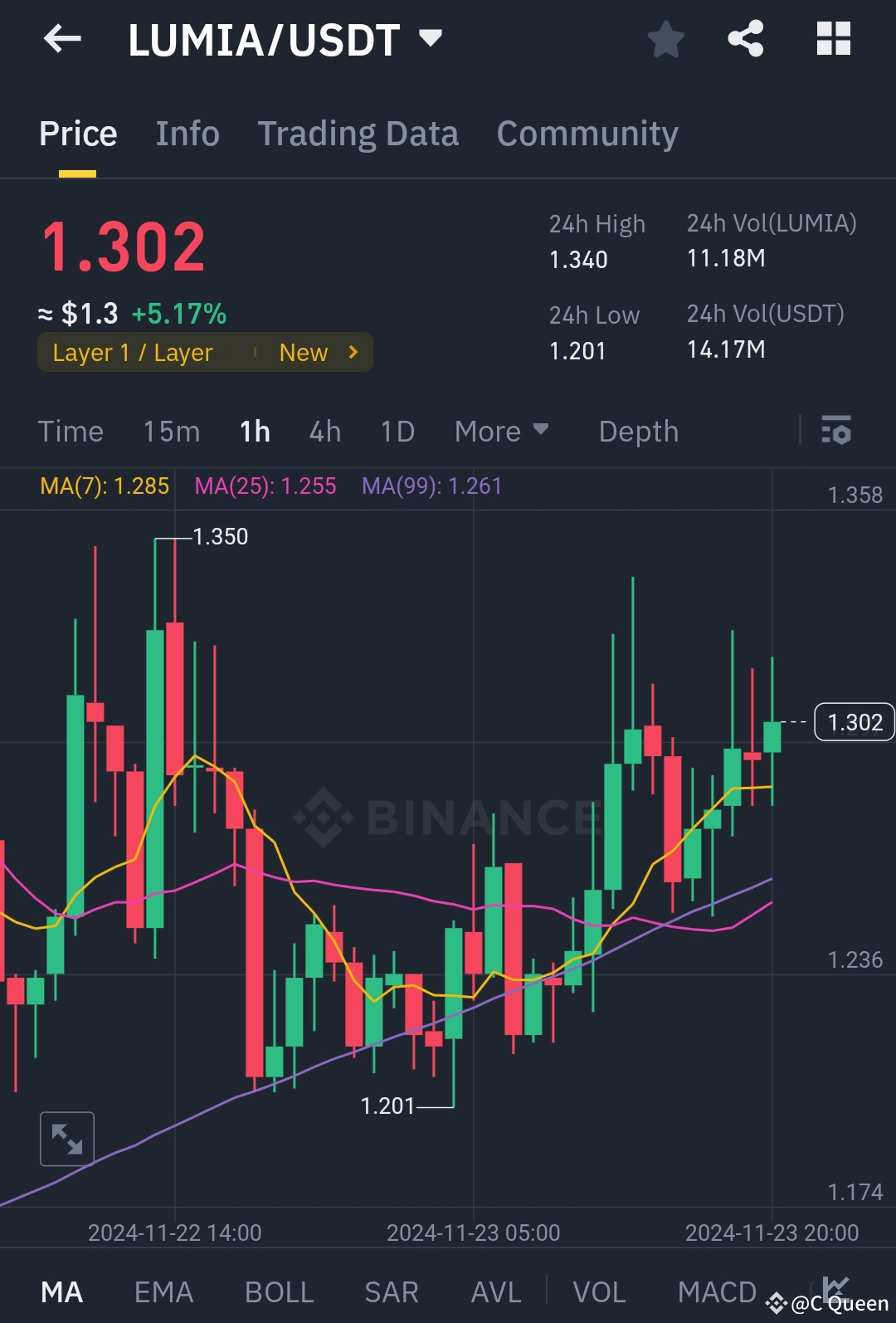896x1323 pixels.
Task: Enable the VOL indicator overlay
Action: tap(599, 1291)
